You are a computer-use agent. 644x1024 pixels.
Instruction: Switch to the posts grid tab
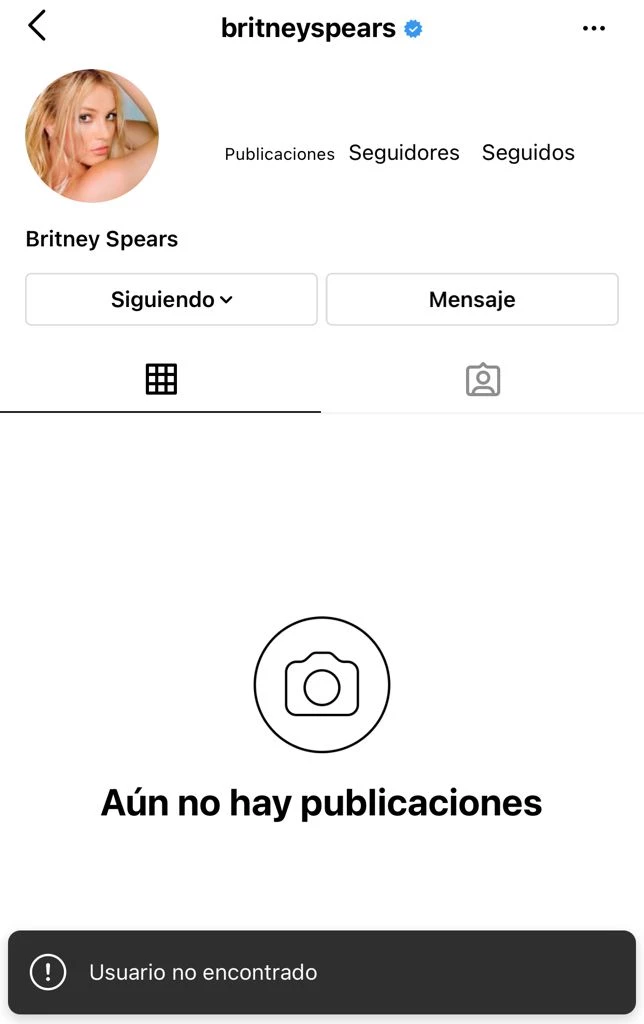(161, 379)
